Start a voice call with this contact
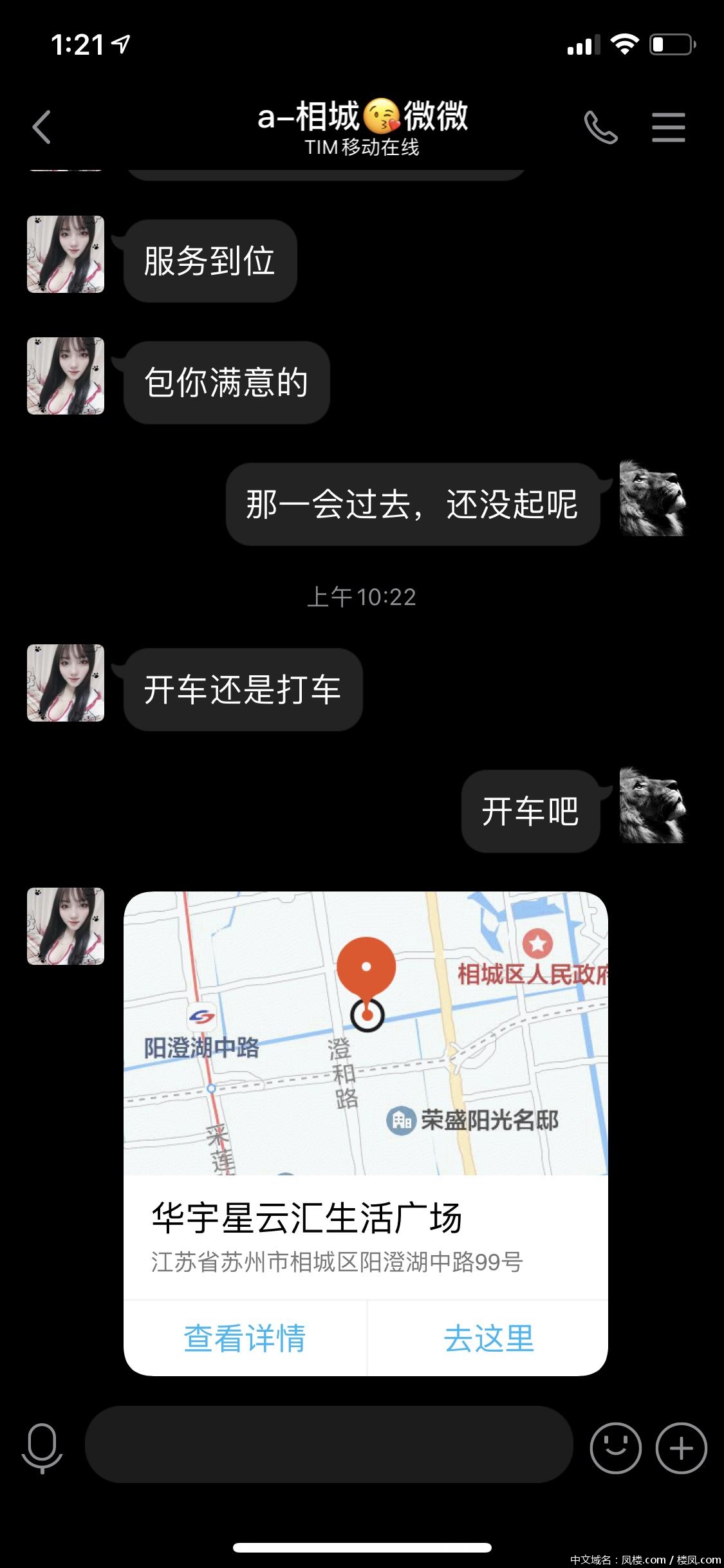The image size is (724, 1568). [x=600, y=127]
